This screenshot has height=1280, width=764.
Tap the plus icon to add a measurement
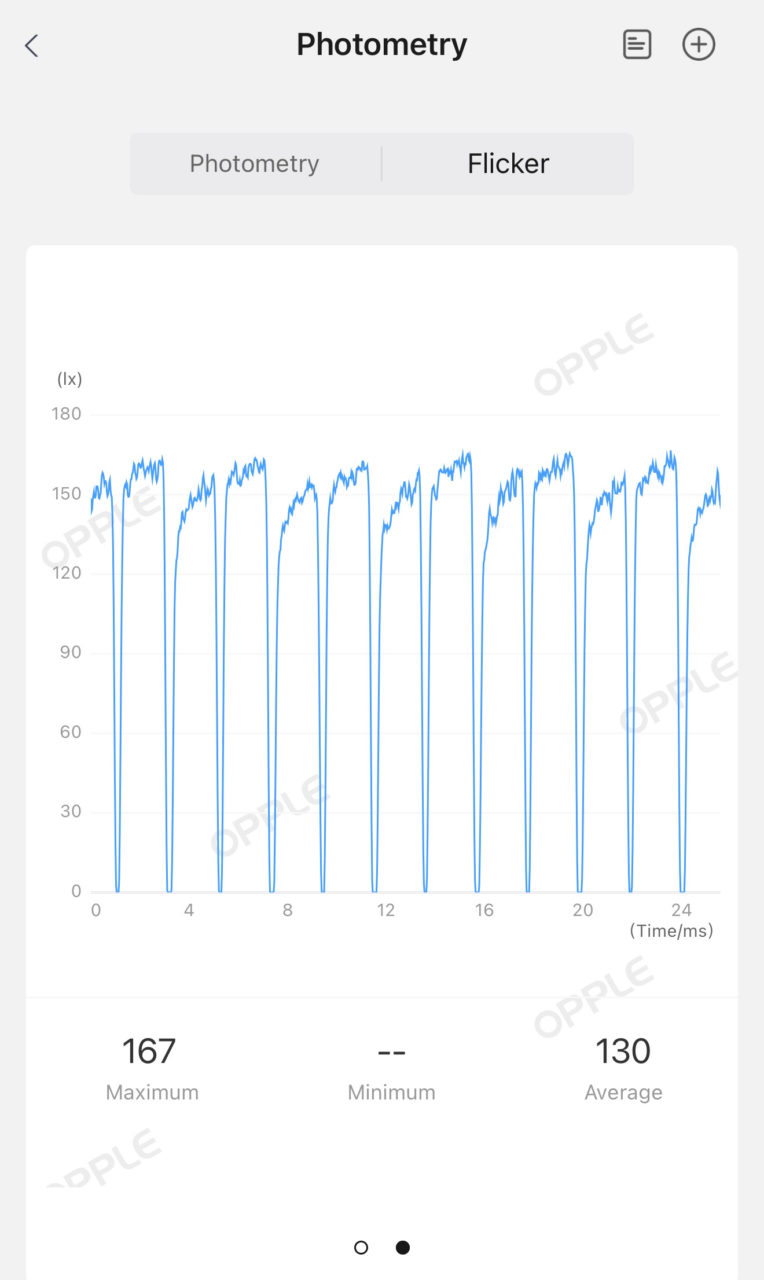(x=699, y=44)
